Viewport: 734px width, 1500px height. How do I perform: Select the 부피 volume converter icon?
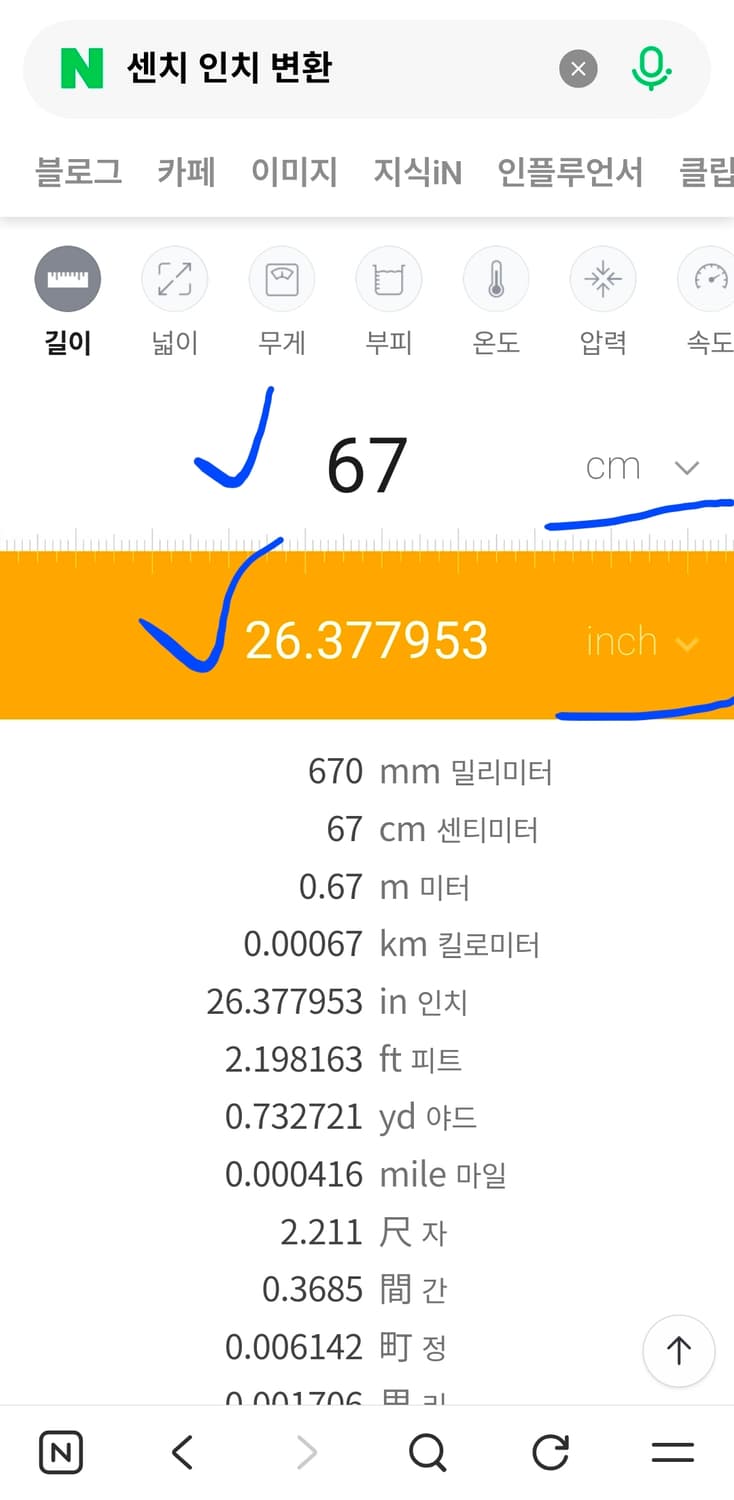pos(388,279)
